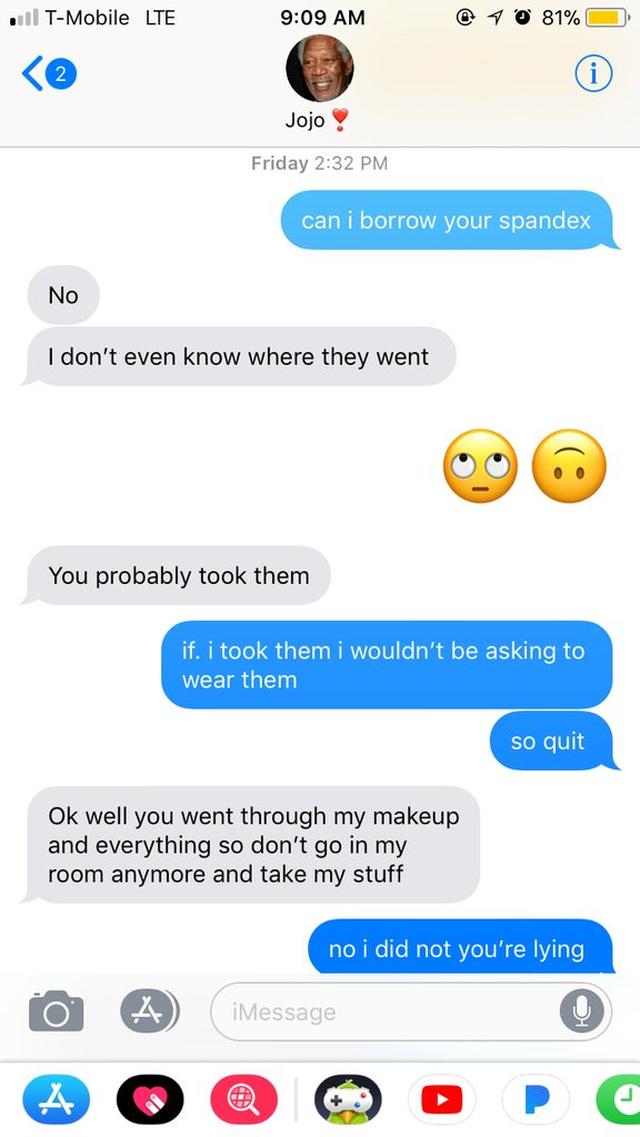Open the App Store iMessage app

pos(56,1100)
